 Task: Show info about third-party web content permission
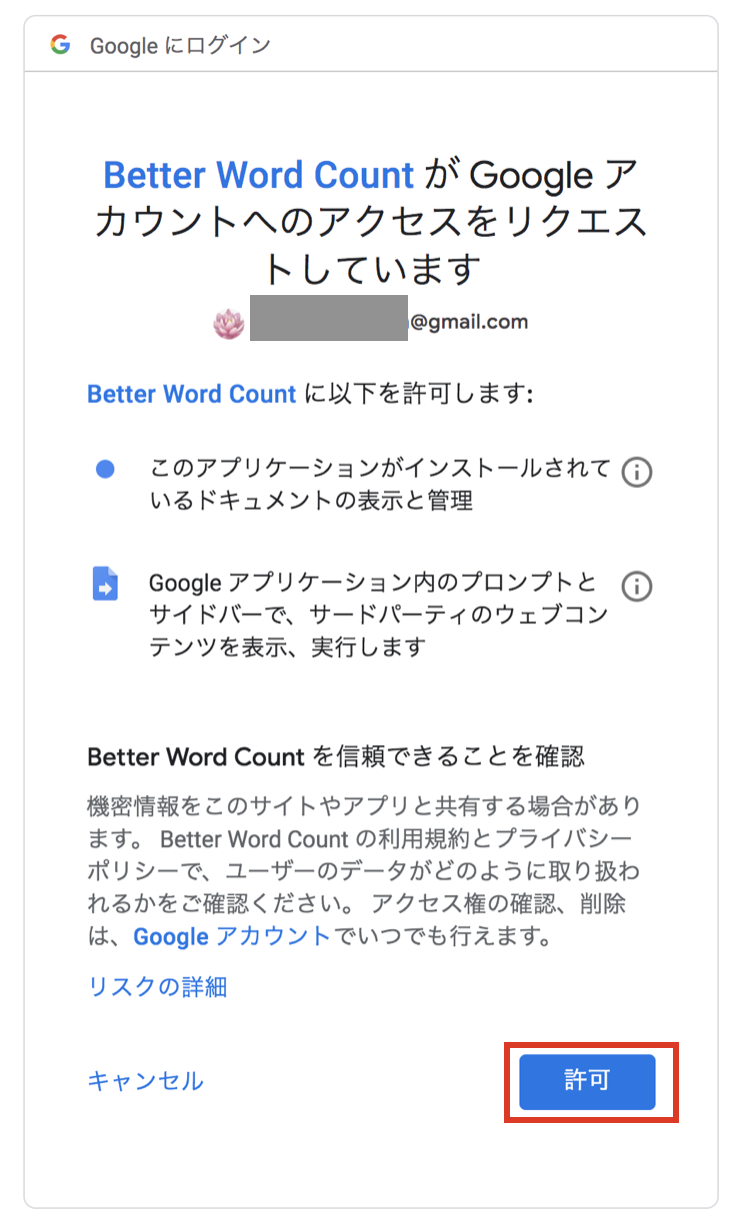[637, 586]
